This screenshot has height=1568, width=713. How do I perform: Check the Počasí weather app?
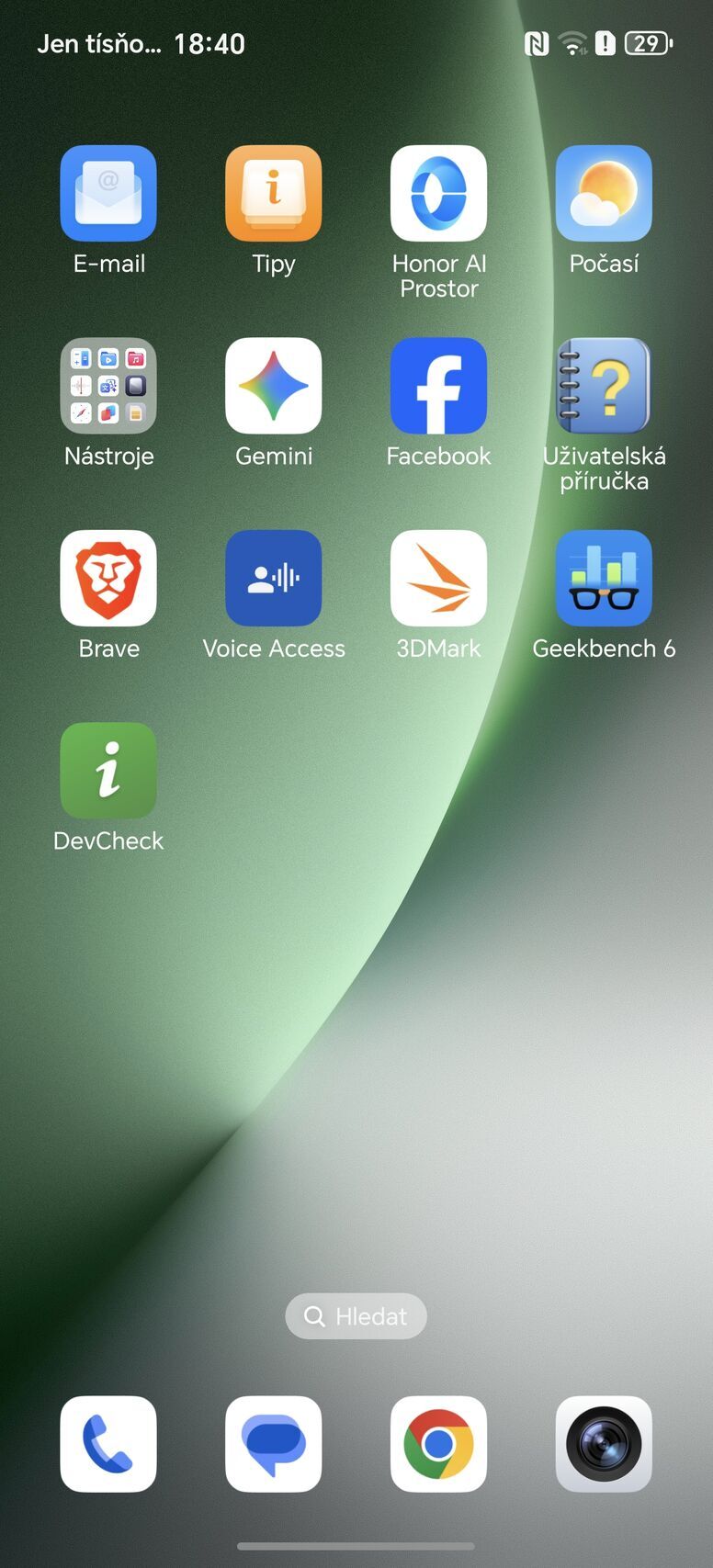click(x=604, y=194)
